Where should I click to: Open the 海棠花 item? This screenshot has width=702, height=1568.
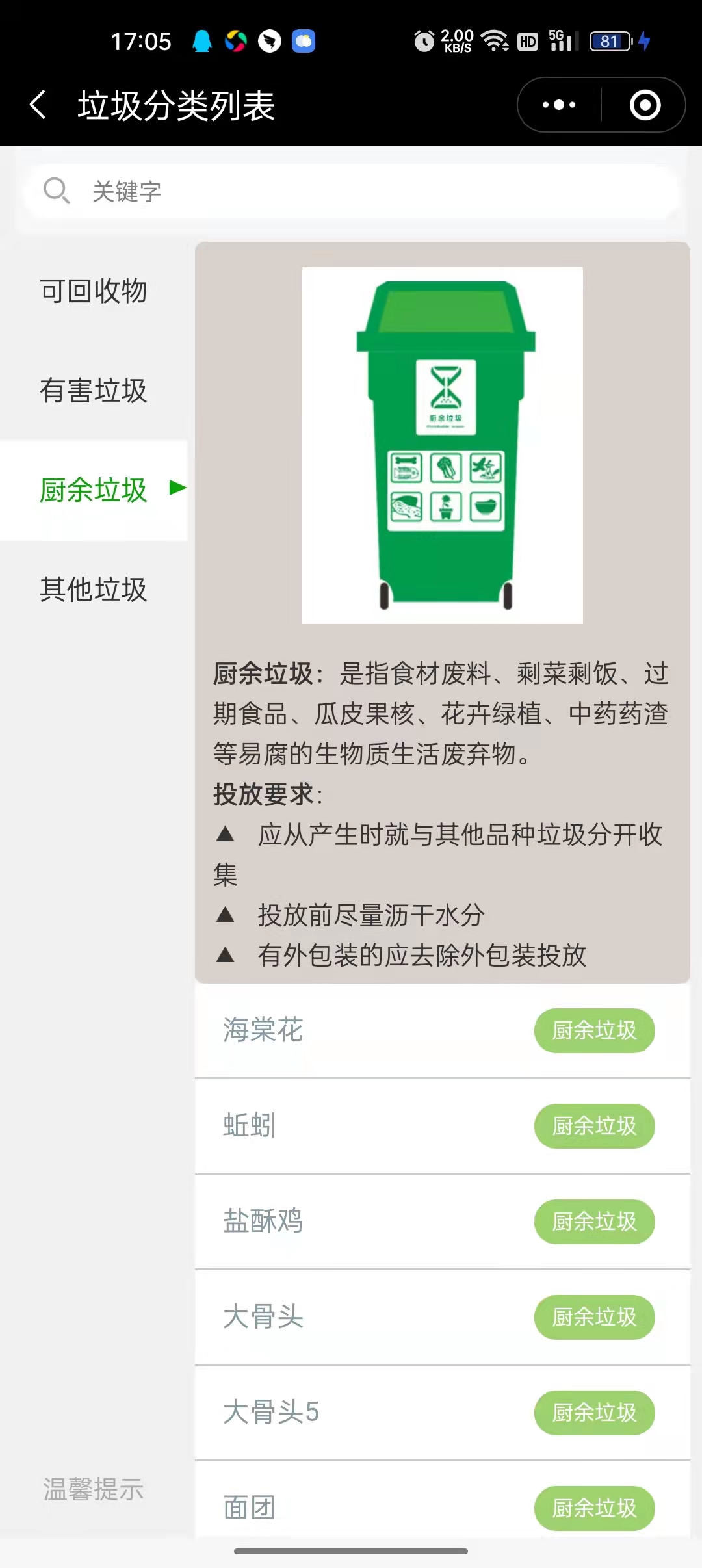click(x=442, y=1030)
